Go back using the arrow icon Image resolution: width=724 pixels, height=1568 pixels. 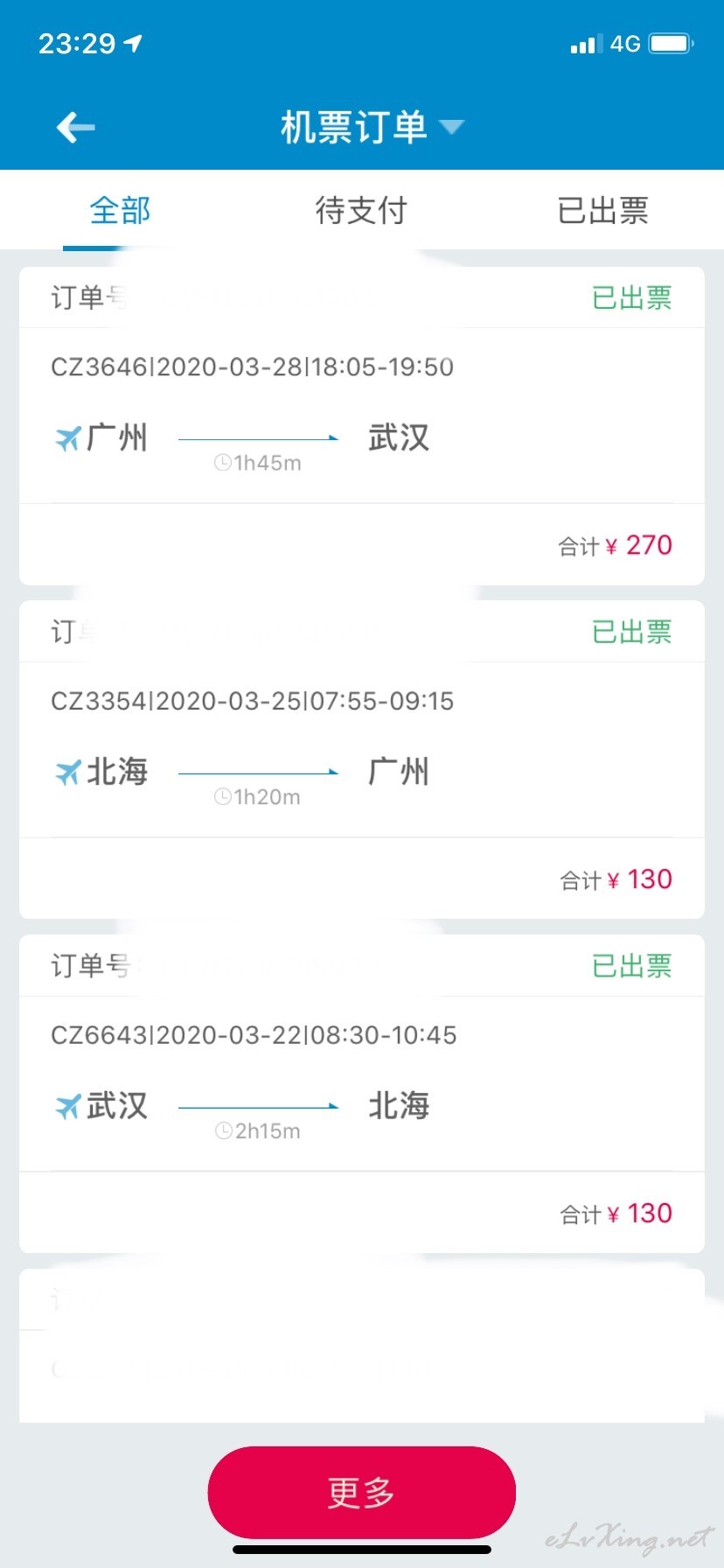pos(76,128)
